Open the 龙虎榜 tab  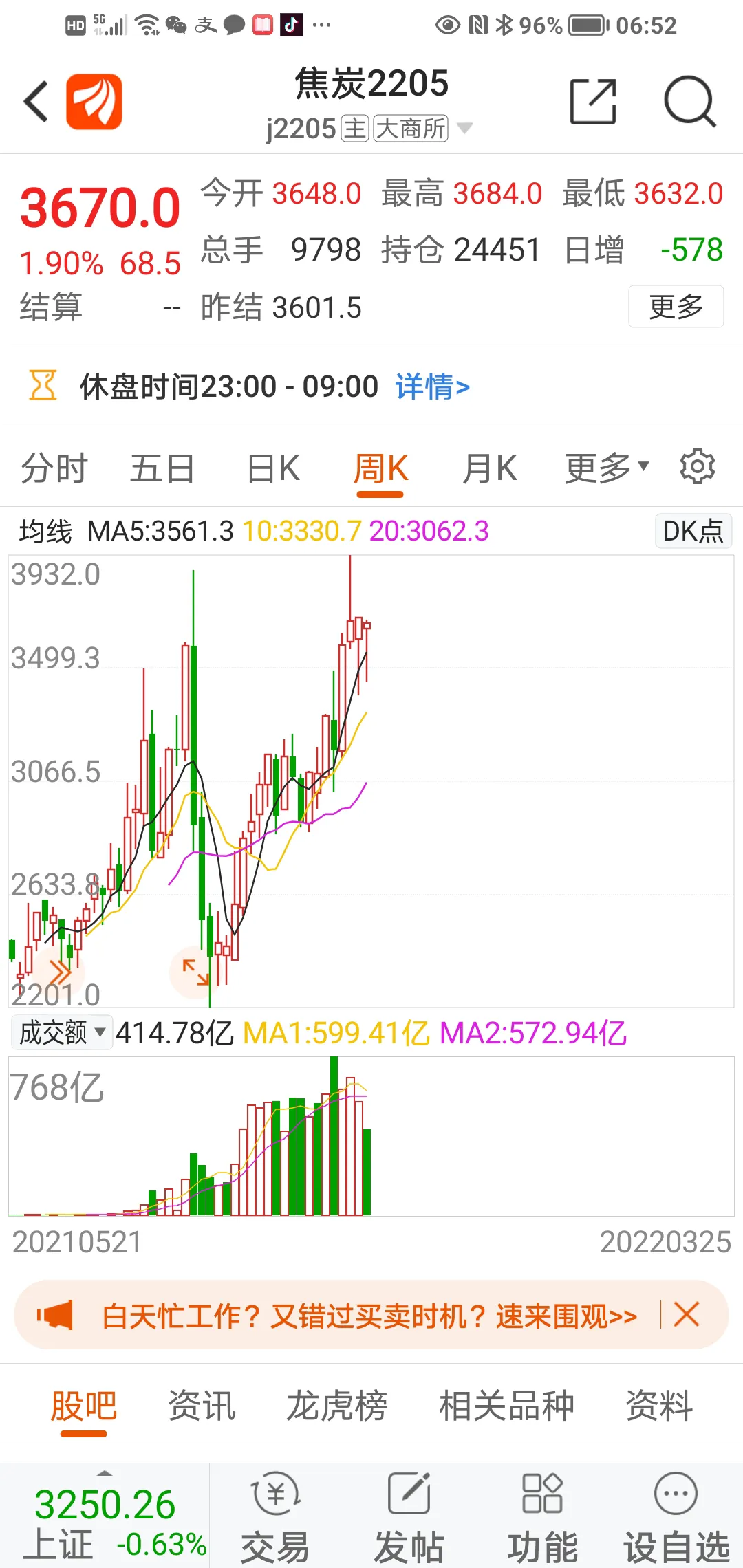(x=337, y=1405)
